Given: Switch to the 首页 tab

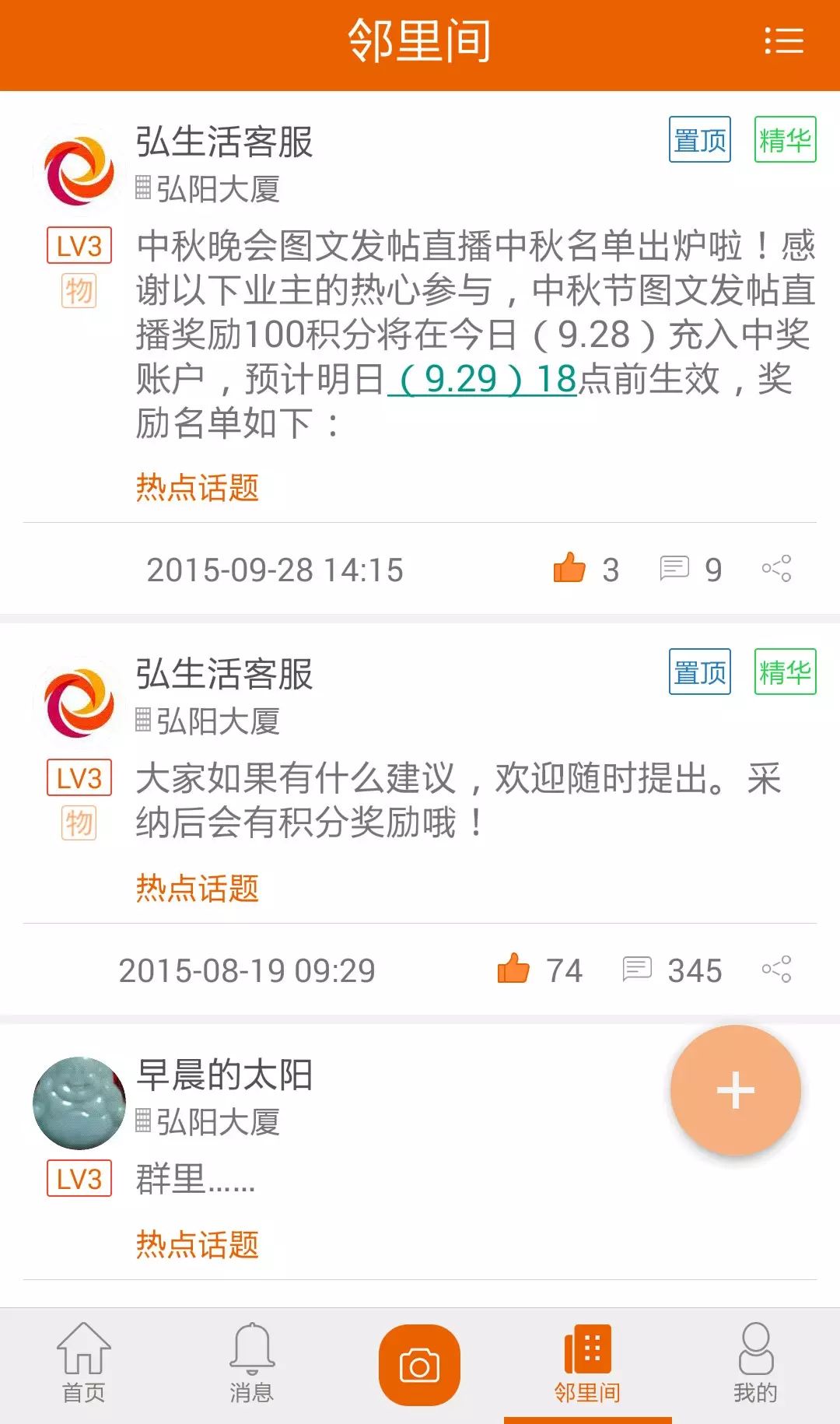Looking at the screenshot, I should pos(84,1363).
